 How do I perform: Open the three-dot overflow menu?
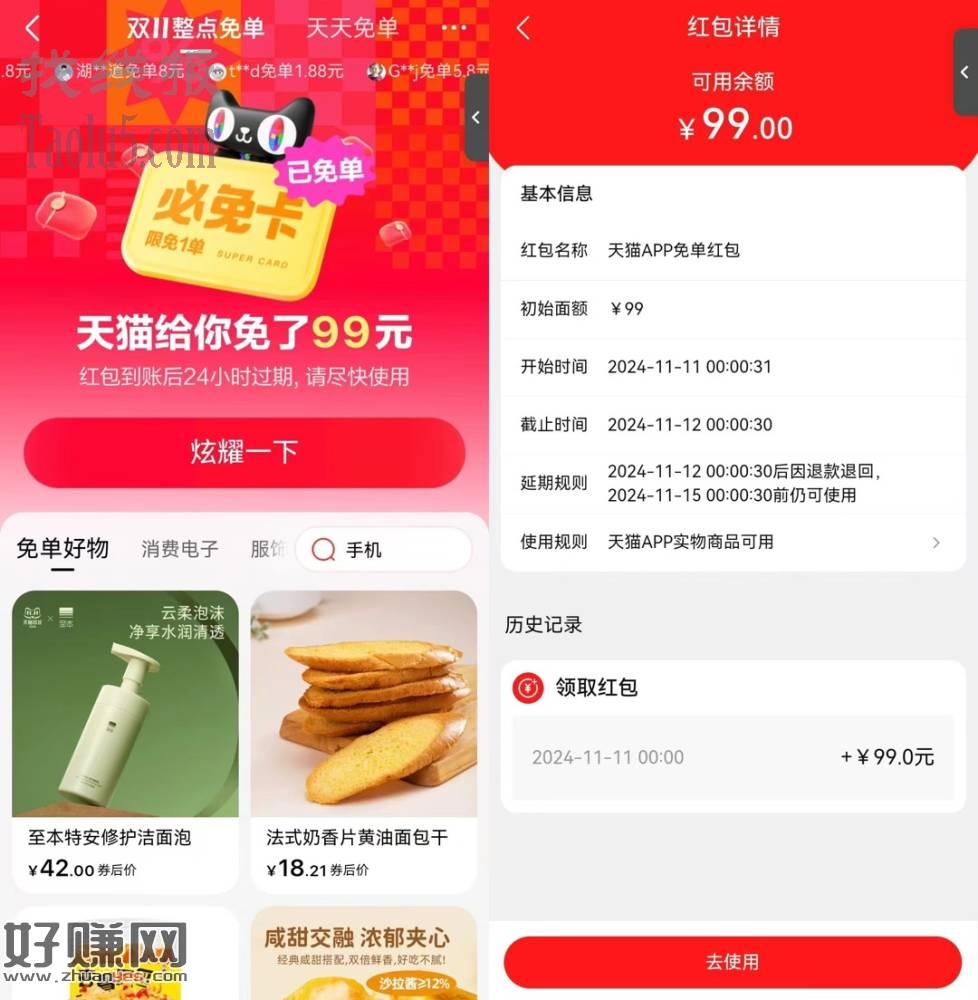point(454,28)
